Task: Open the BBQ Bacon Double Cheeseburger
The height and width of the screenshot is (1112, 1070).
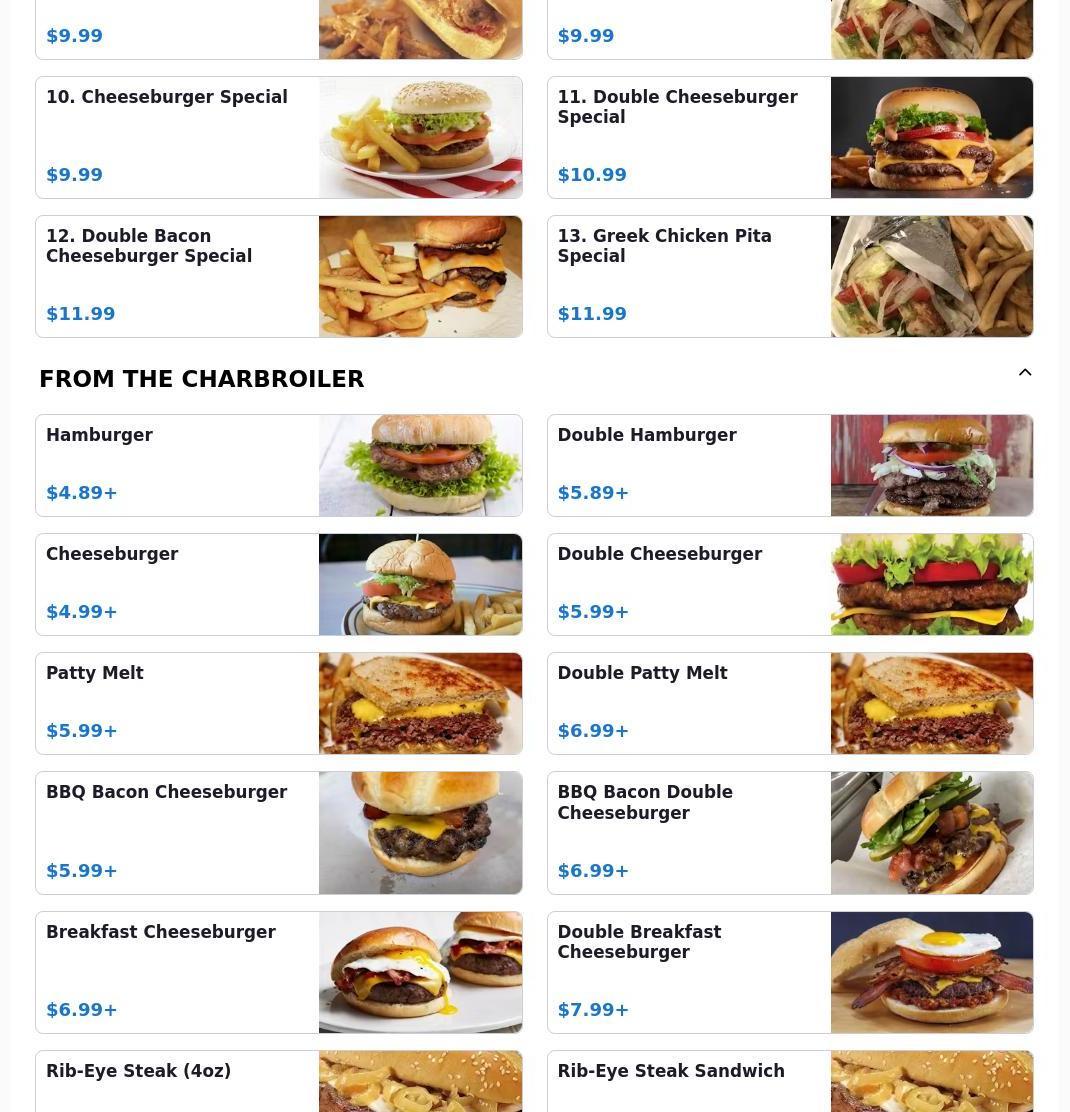Action: click(x=789, y=833)
